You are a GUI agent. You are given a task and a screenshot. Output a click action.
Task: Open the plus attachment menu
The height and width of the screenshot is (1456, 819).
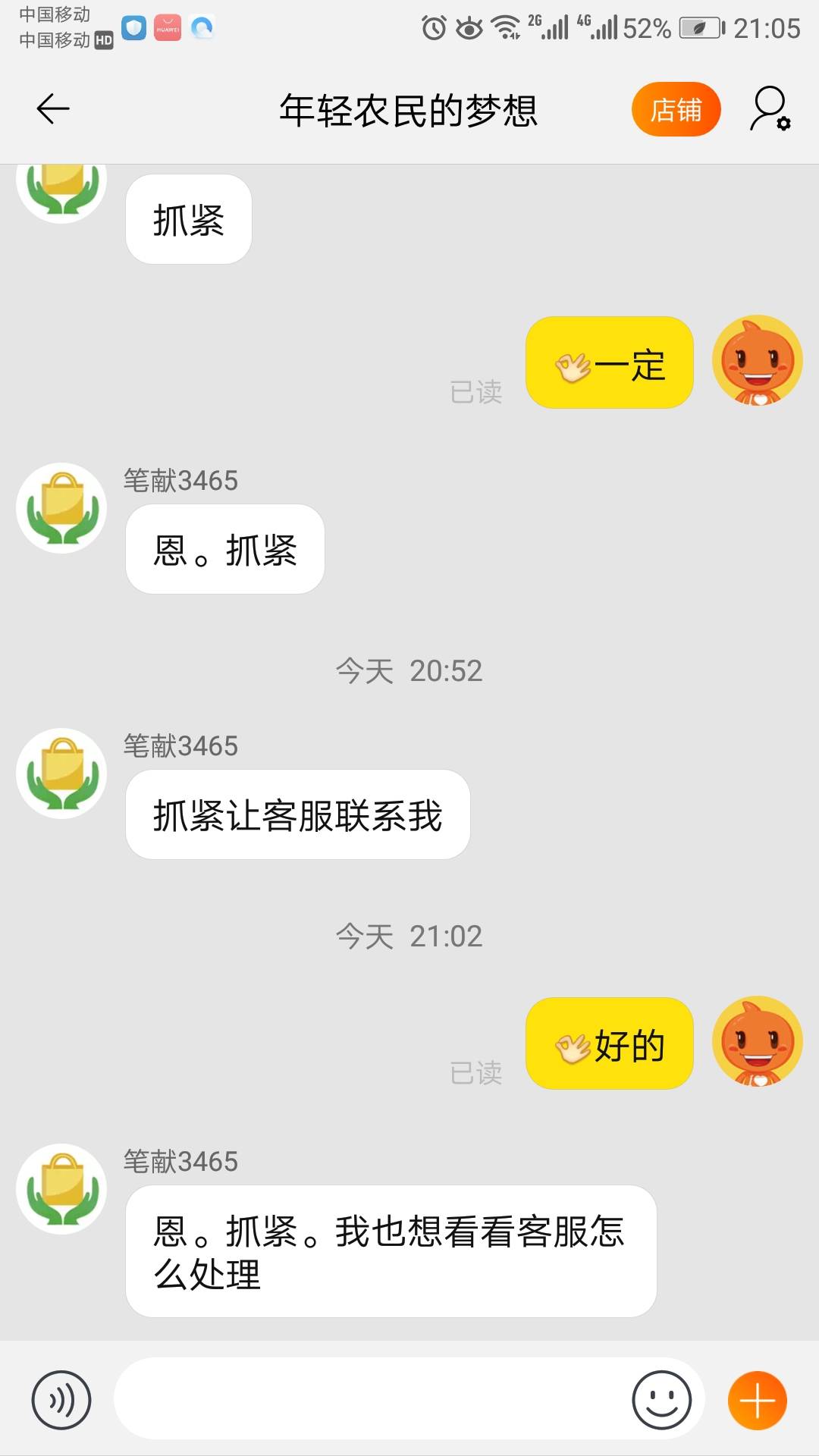757,1400
